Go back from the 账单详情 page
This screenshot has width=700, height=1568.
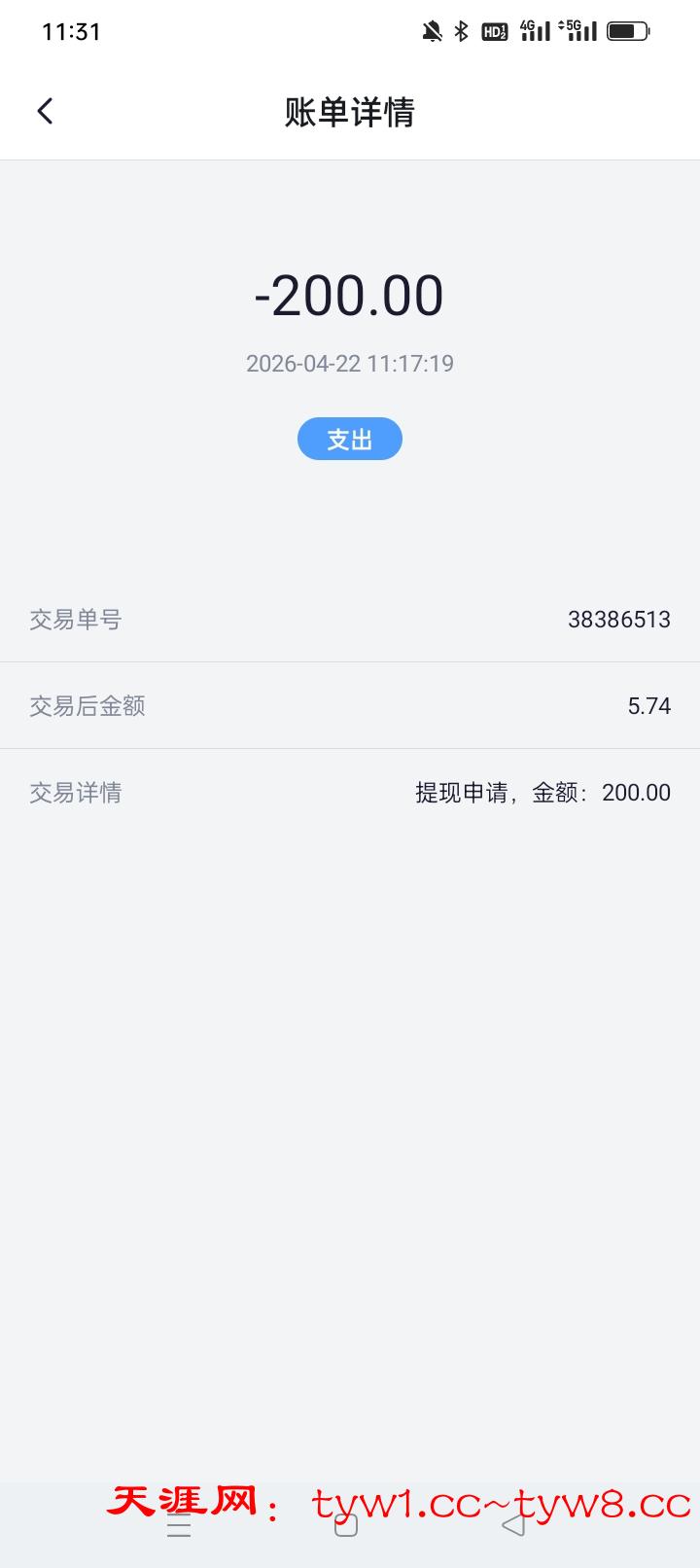[45, 111]
